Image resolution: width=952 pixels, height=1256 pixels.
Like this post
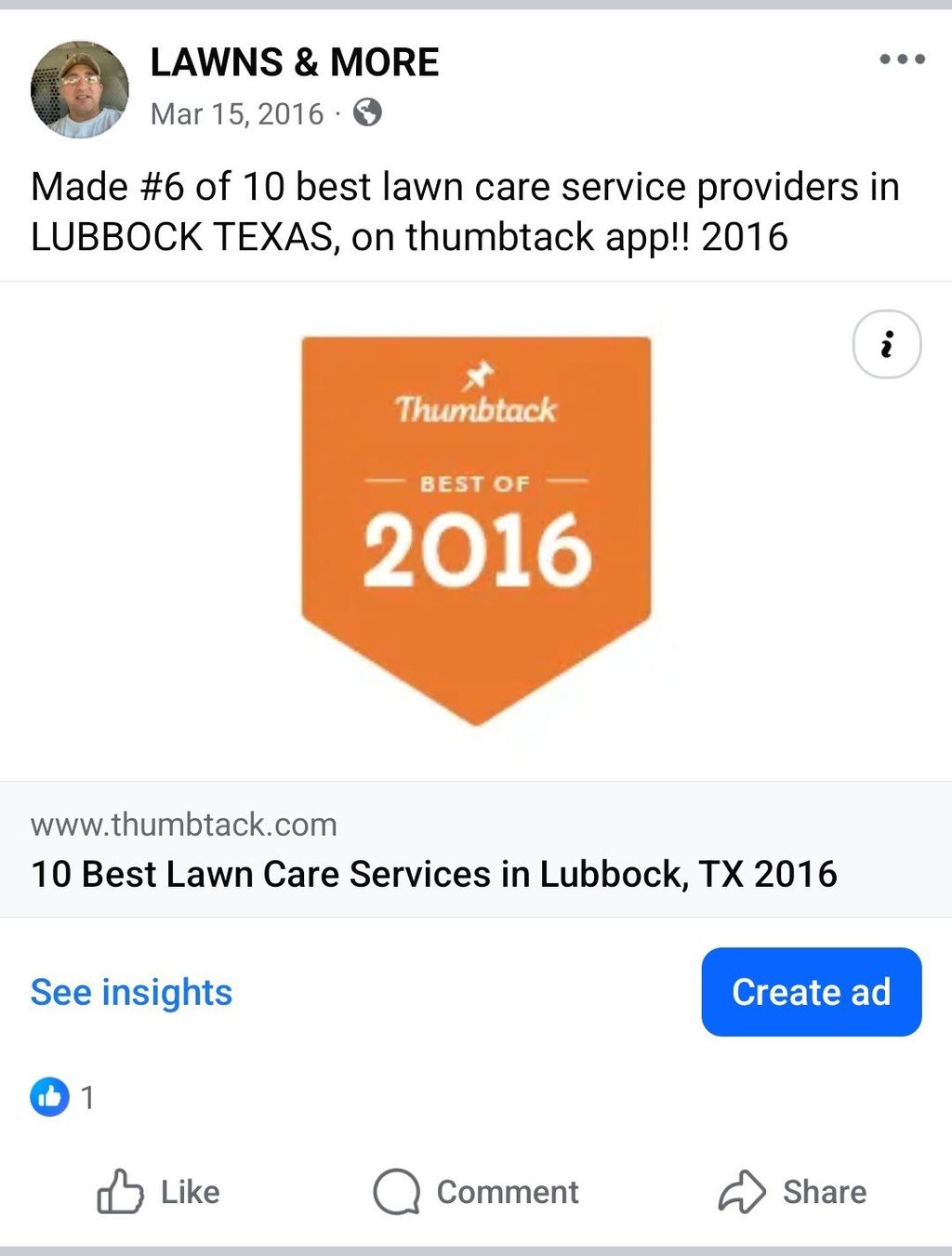tap(158, 1192)
